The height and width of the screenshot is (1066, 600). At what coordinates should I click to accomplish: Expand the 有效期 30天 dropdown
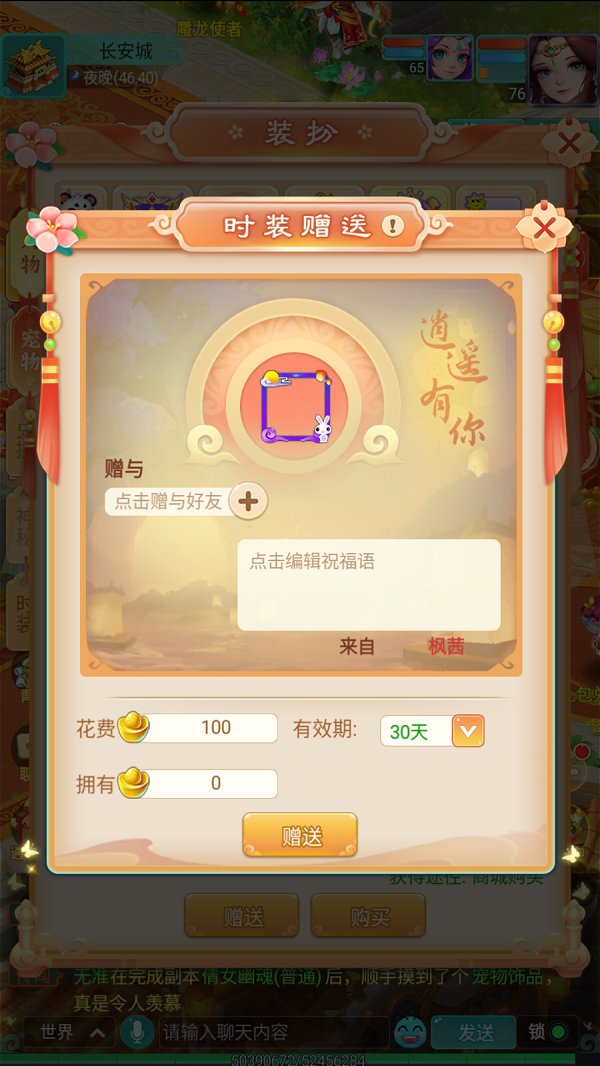coord(467,731)
